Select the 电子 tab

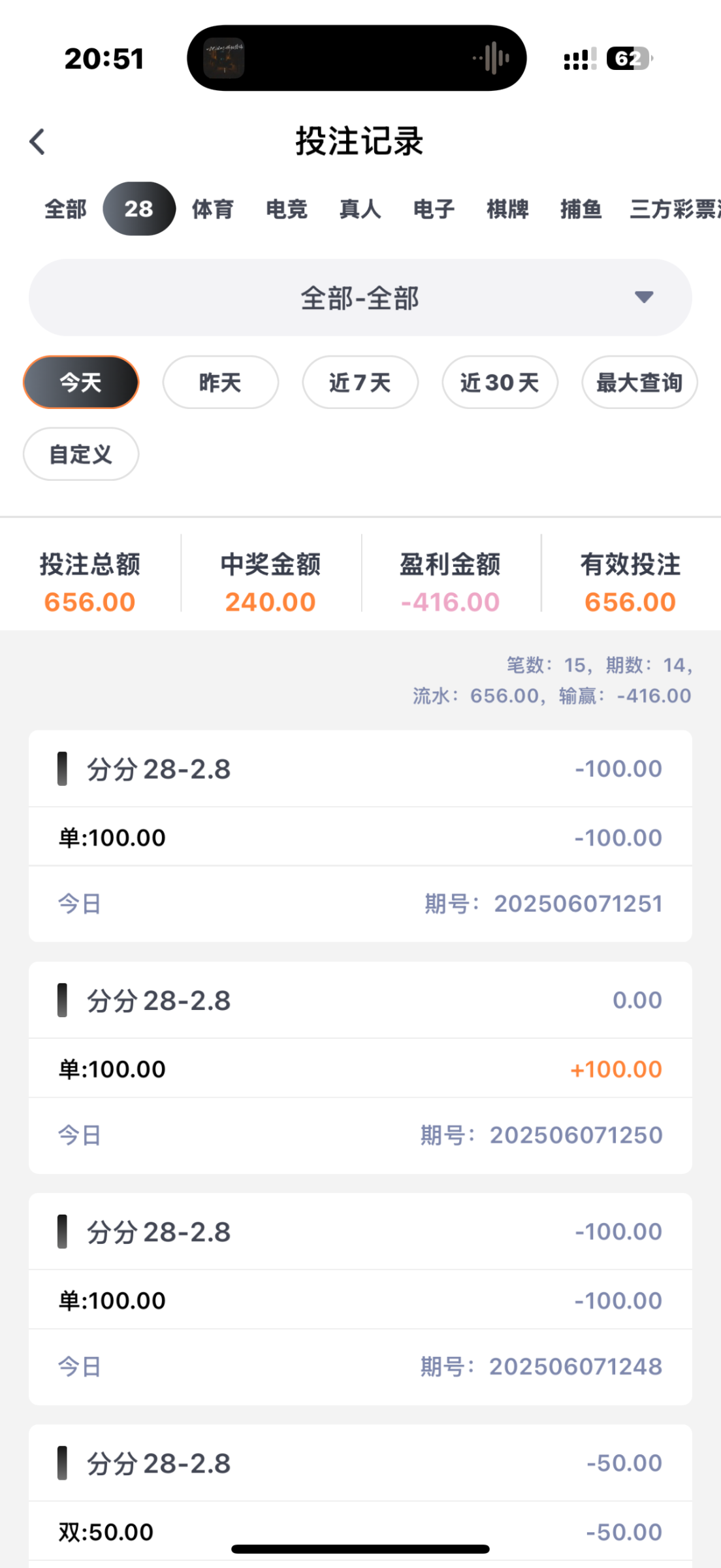(x=434, y=209)
